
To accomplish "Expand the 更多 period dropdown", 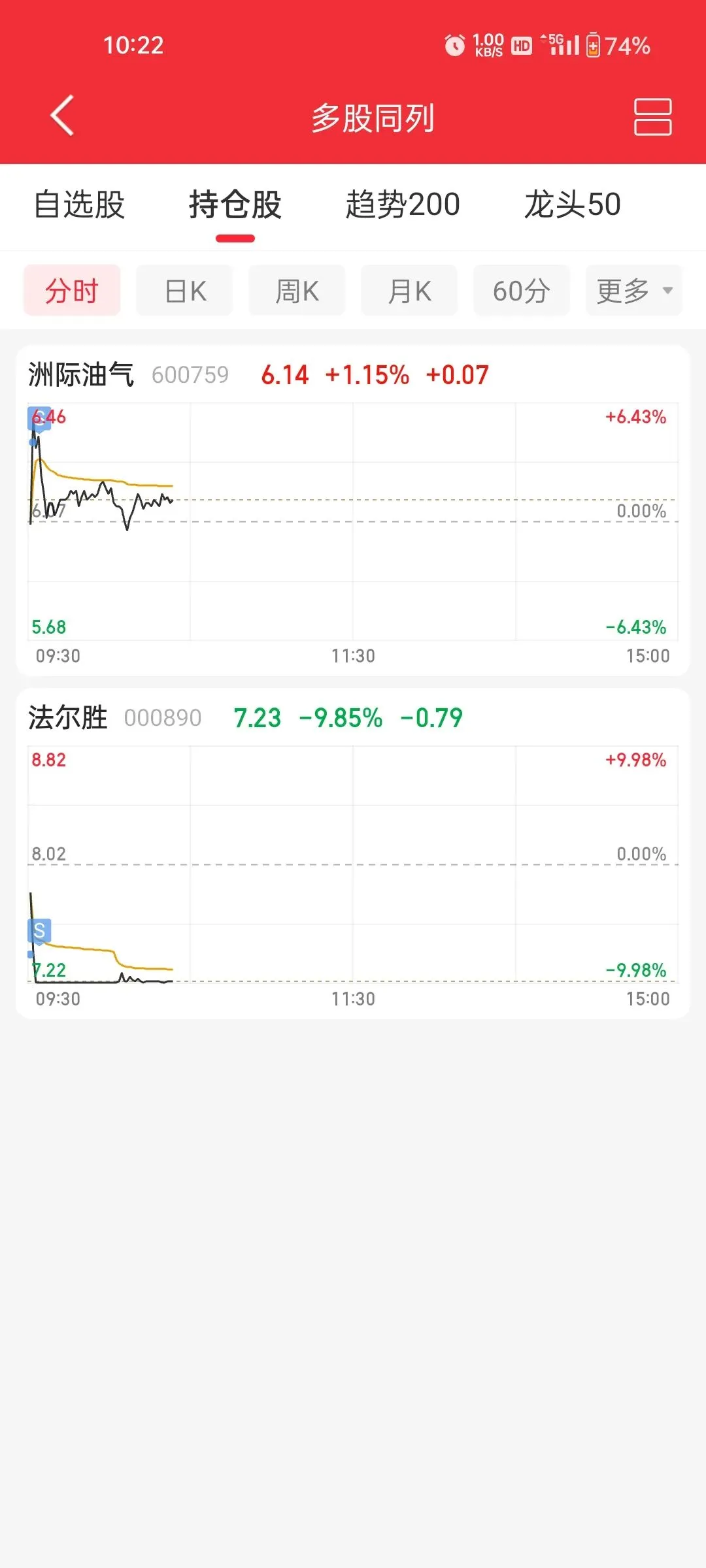I will (x=633, y=291).
